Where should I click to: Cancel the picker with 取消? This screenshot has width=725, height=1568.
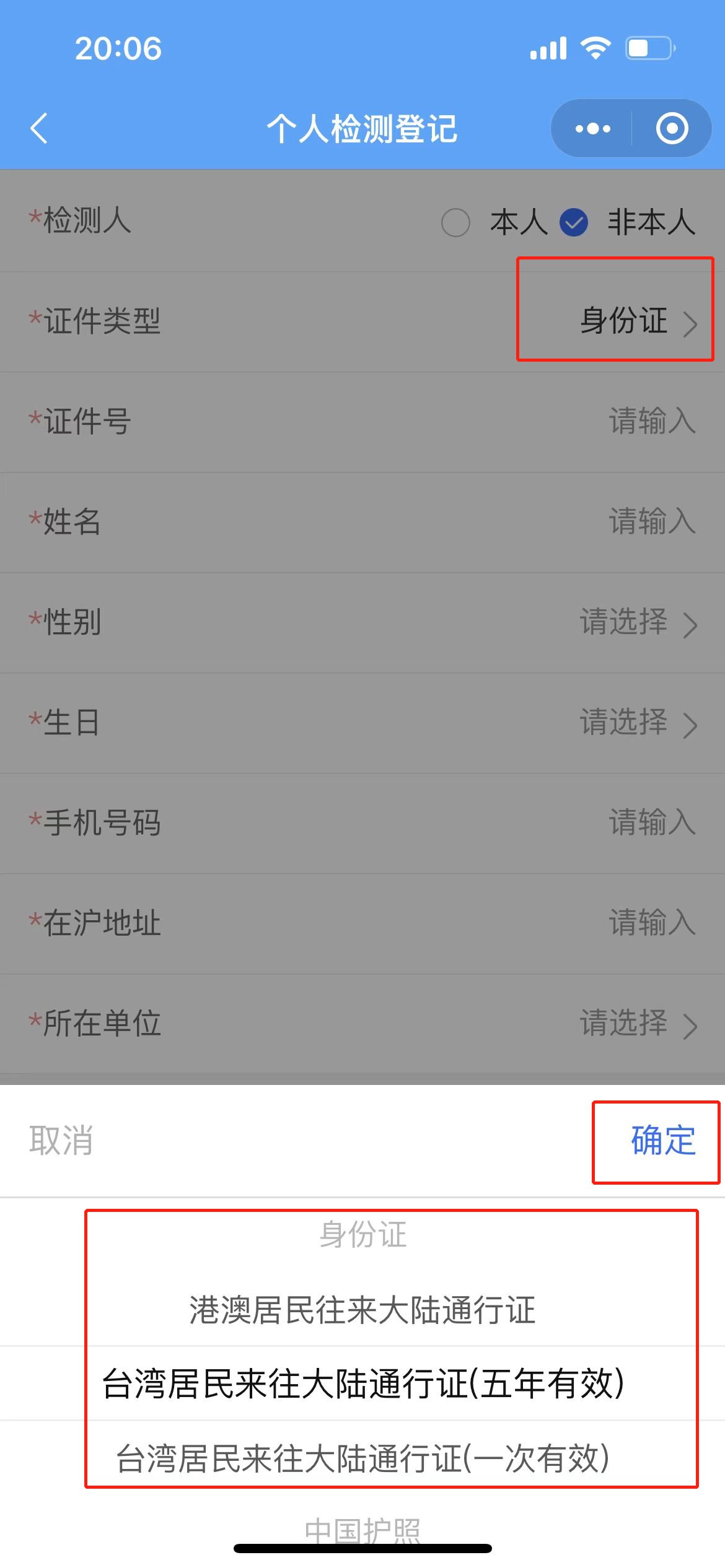(x=61, y=1141)
